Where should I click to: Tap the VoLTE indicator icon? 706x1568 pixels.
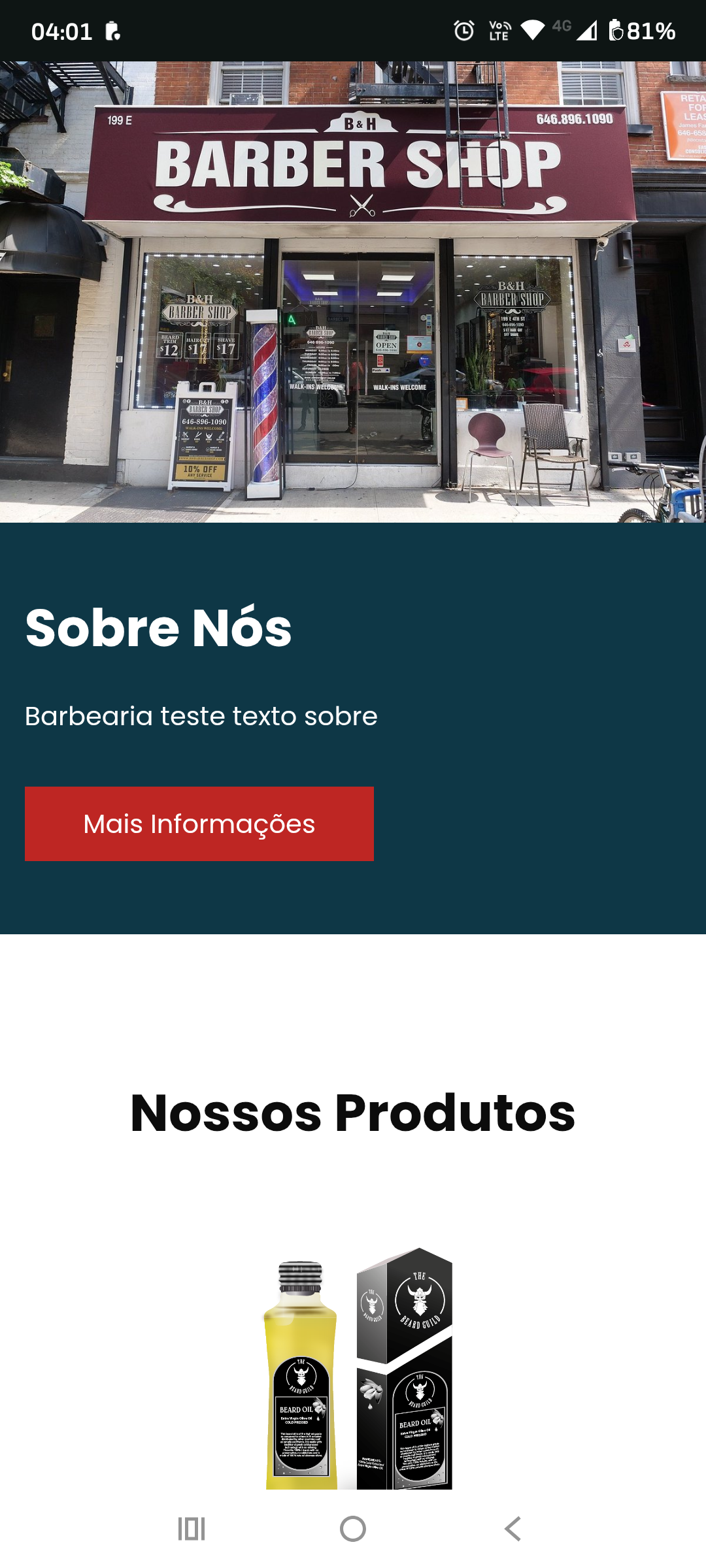498,31
